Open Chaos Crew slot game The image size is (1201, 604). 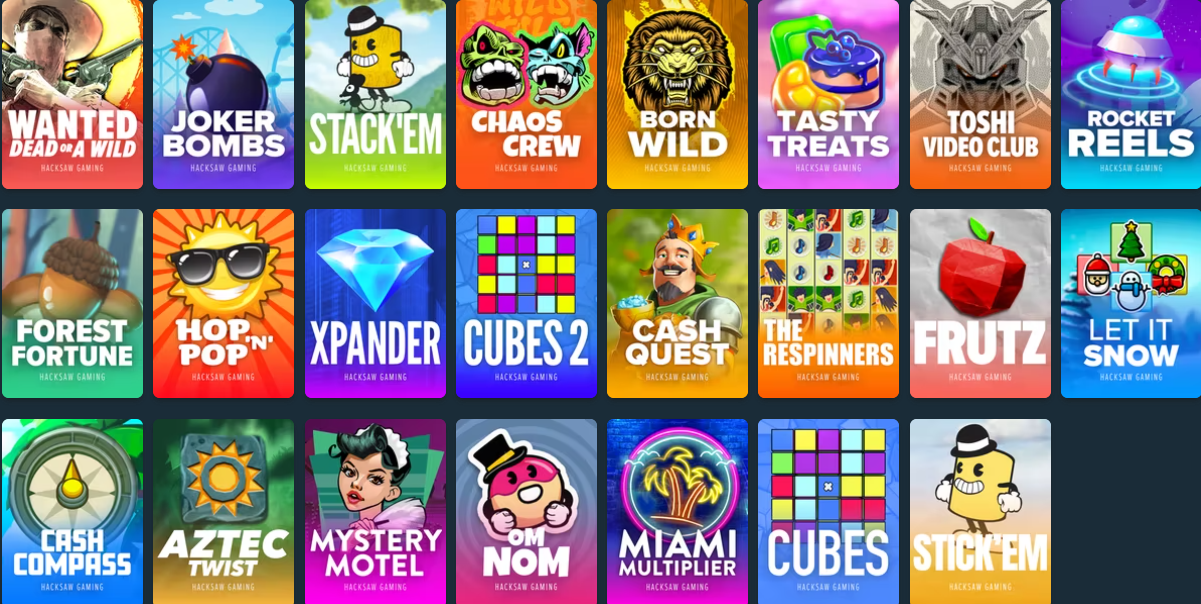[526, 94]
